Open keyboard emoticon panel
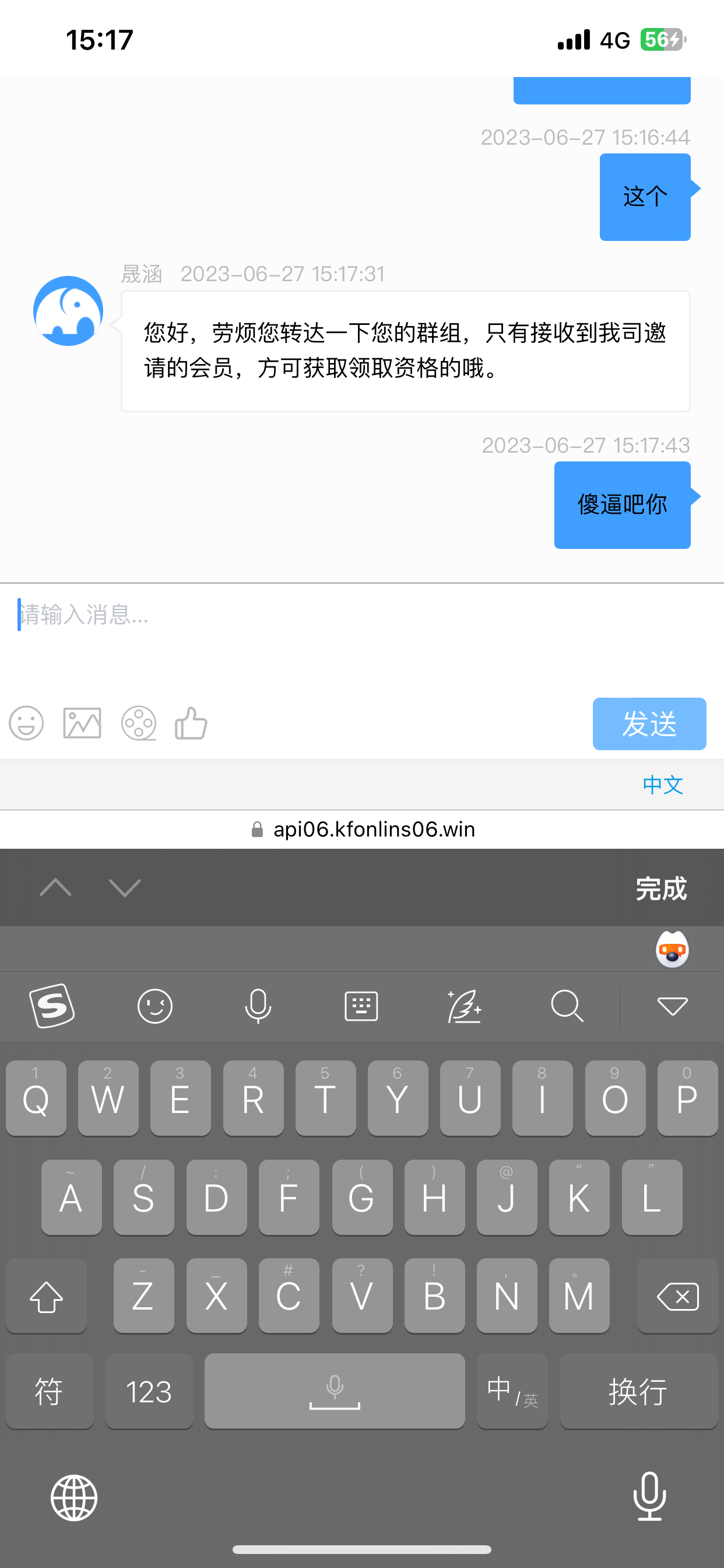Image resolution: width=724 pixels, height=1568 pixels. click(155, 1006)
